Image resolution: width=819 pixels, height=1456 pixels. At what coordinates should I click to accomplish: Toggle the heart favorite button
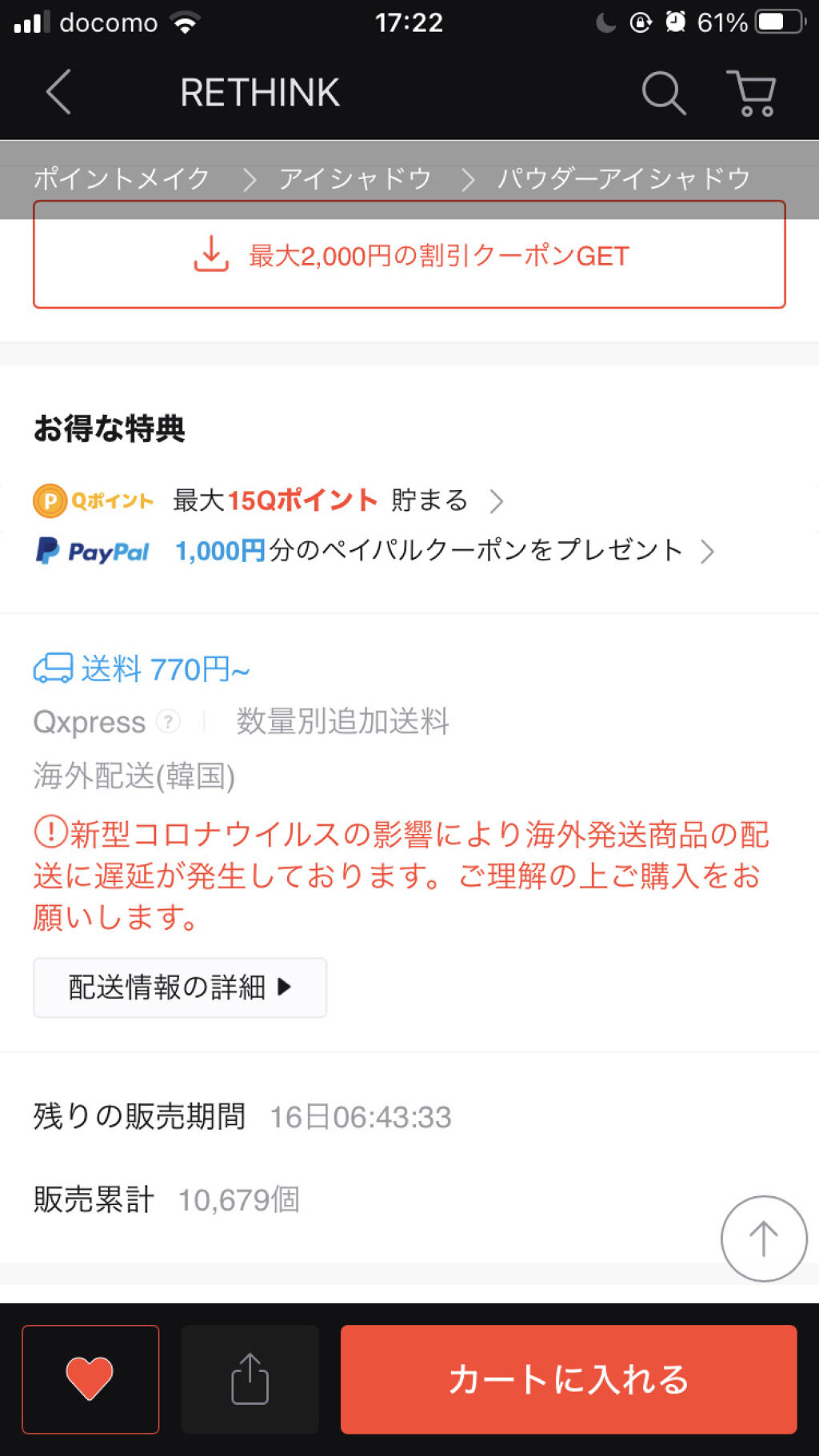tap(90, 1379)
